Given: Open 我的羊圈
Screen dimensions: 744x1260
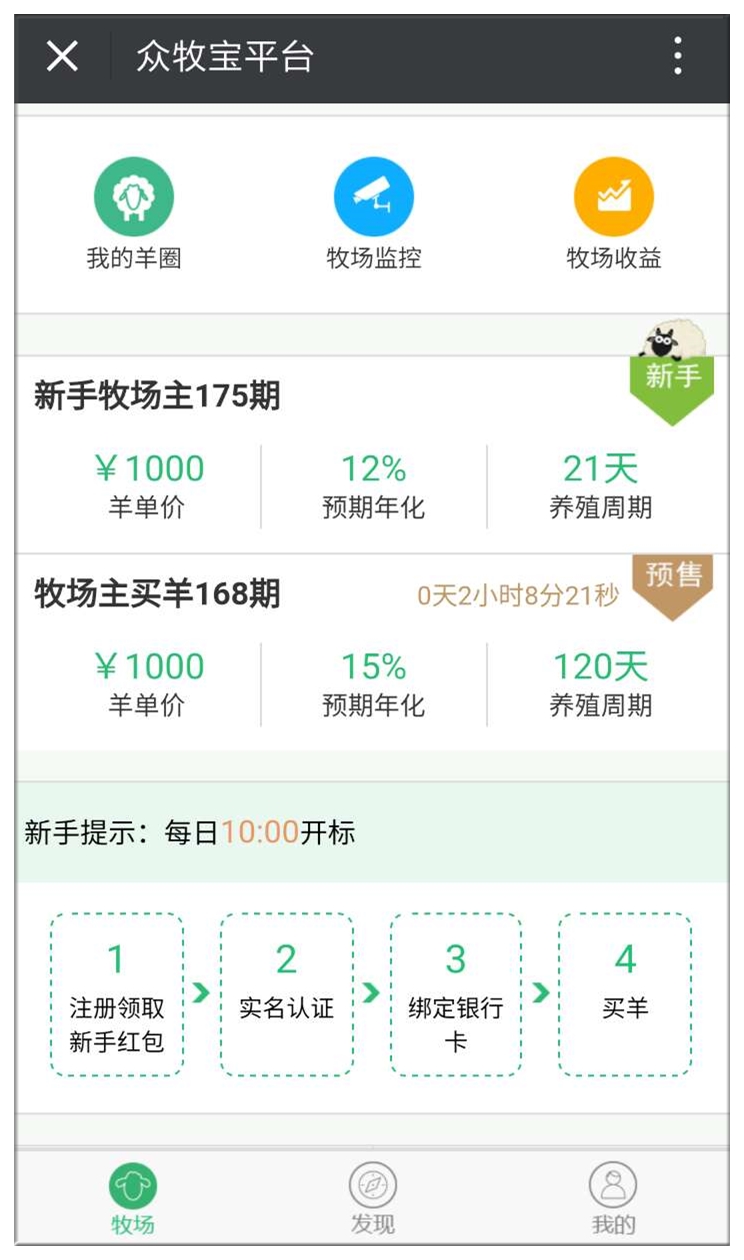Looking at the screenshot, I should 134,213.
